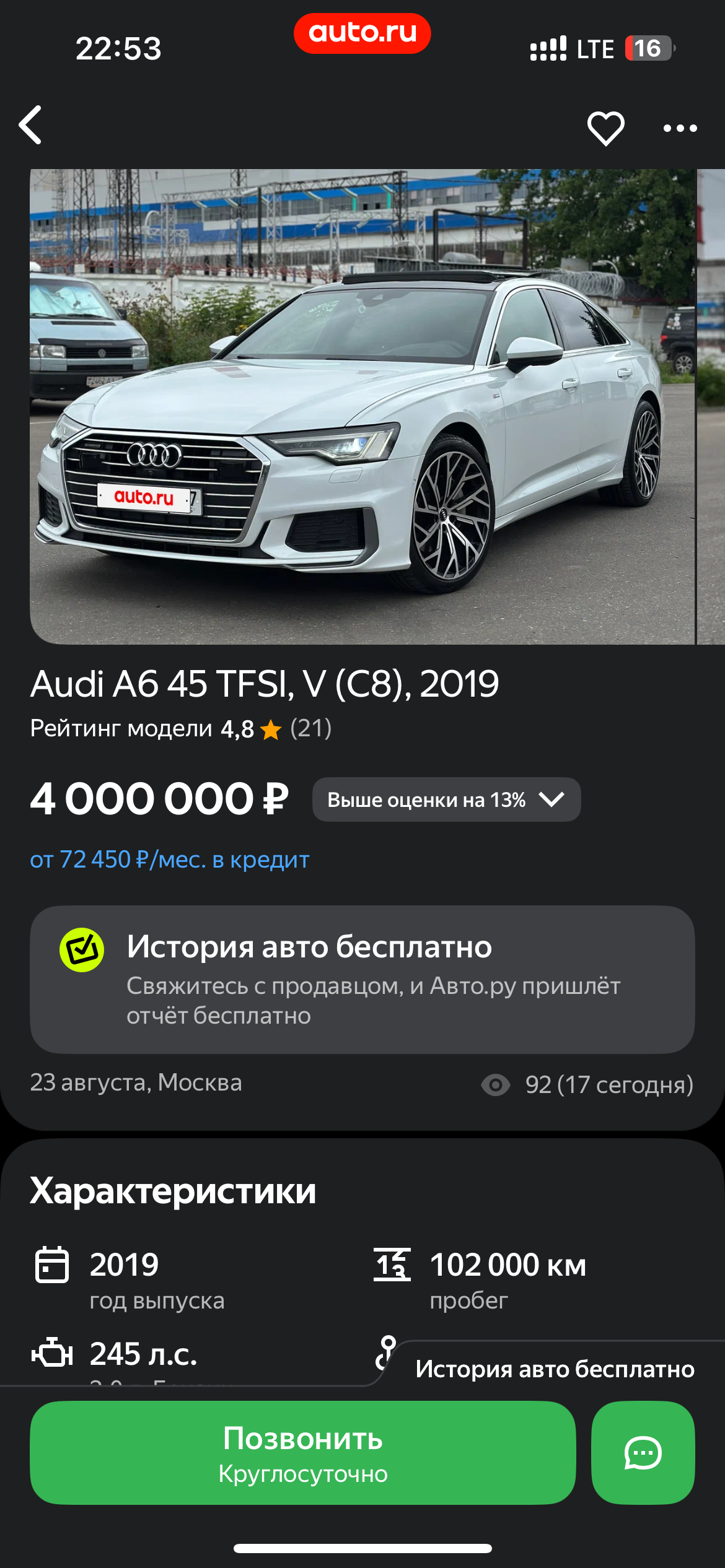The image size is (725, 1568).
Task: Open the three-dot overflow menu
Action: tap(680, 128)
